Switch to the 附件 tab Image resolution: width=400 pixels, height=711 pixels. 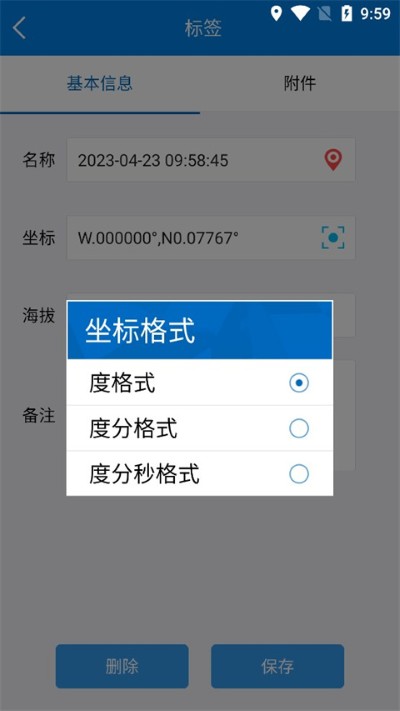click(x=300, y=83)
